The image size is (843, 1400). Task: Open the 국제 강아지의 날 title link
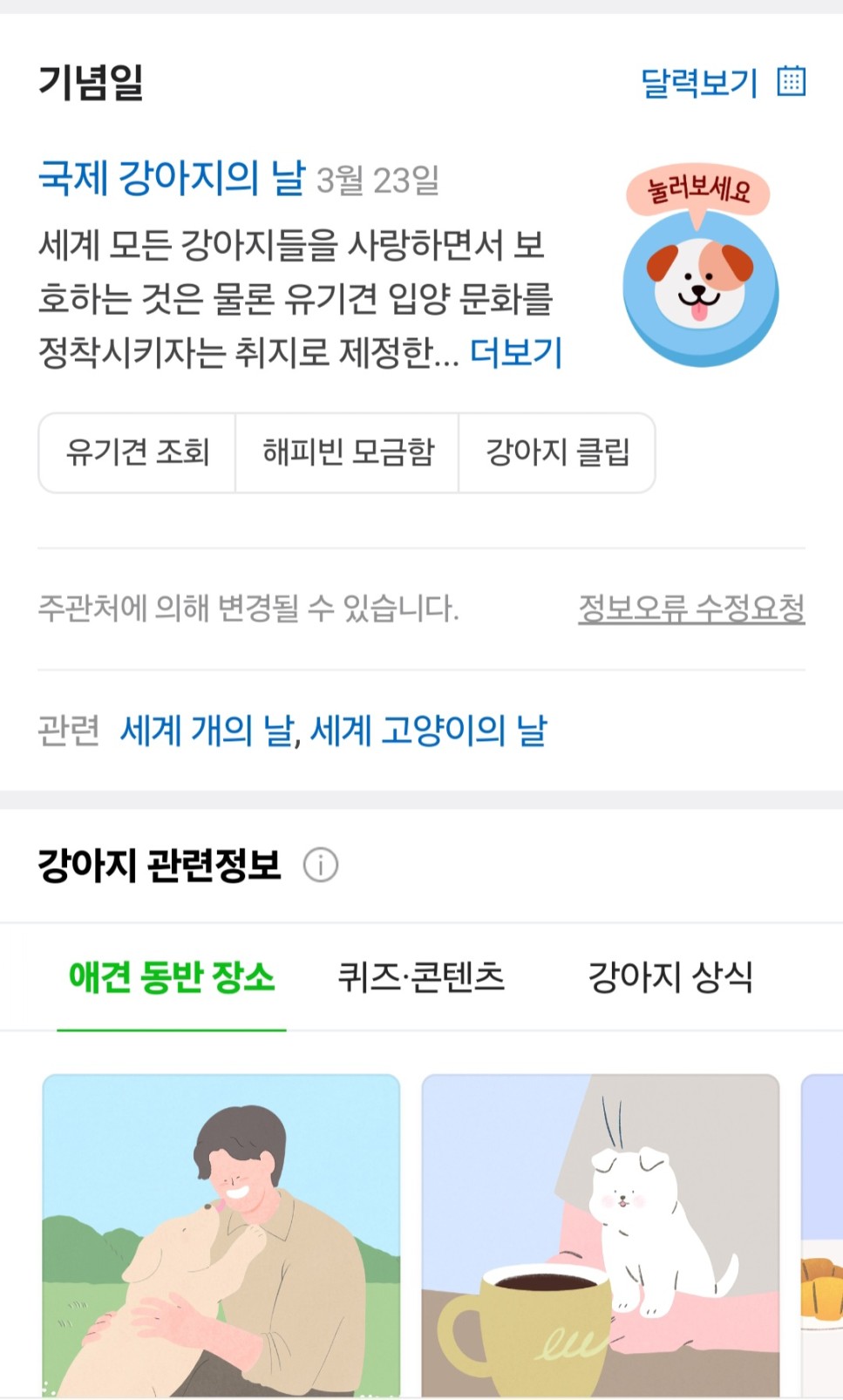172,179
